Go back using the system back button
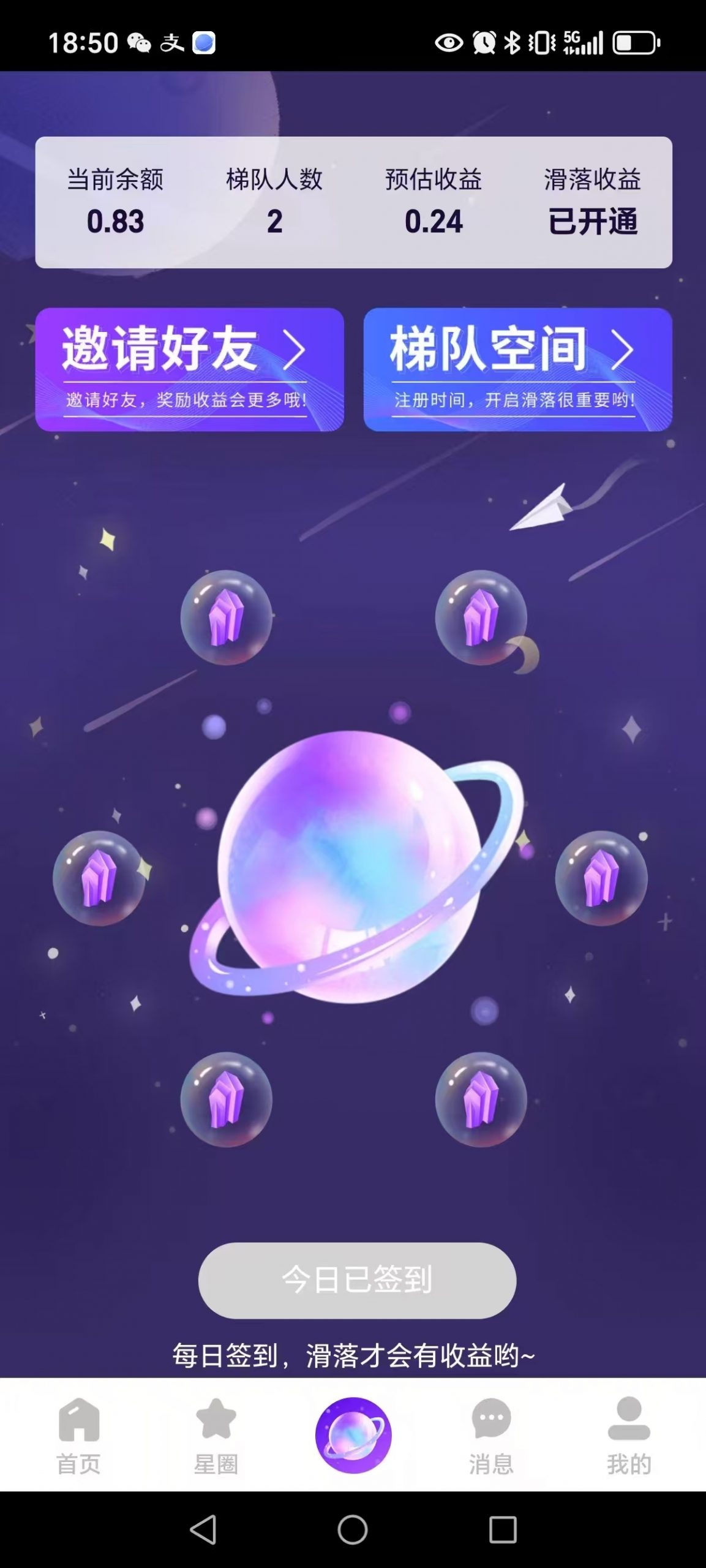 pos(203,1529)
